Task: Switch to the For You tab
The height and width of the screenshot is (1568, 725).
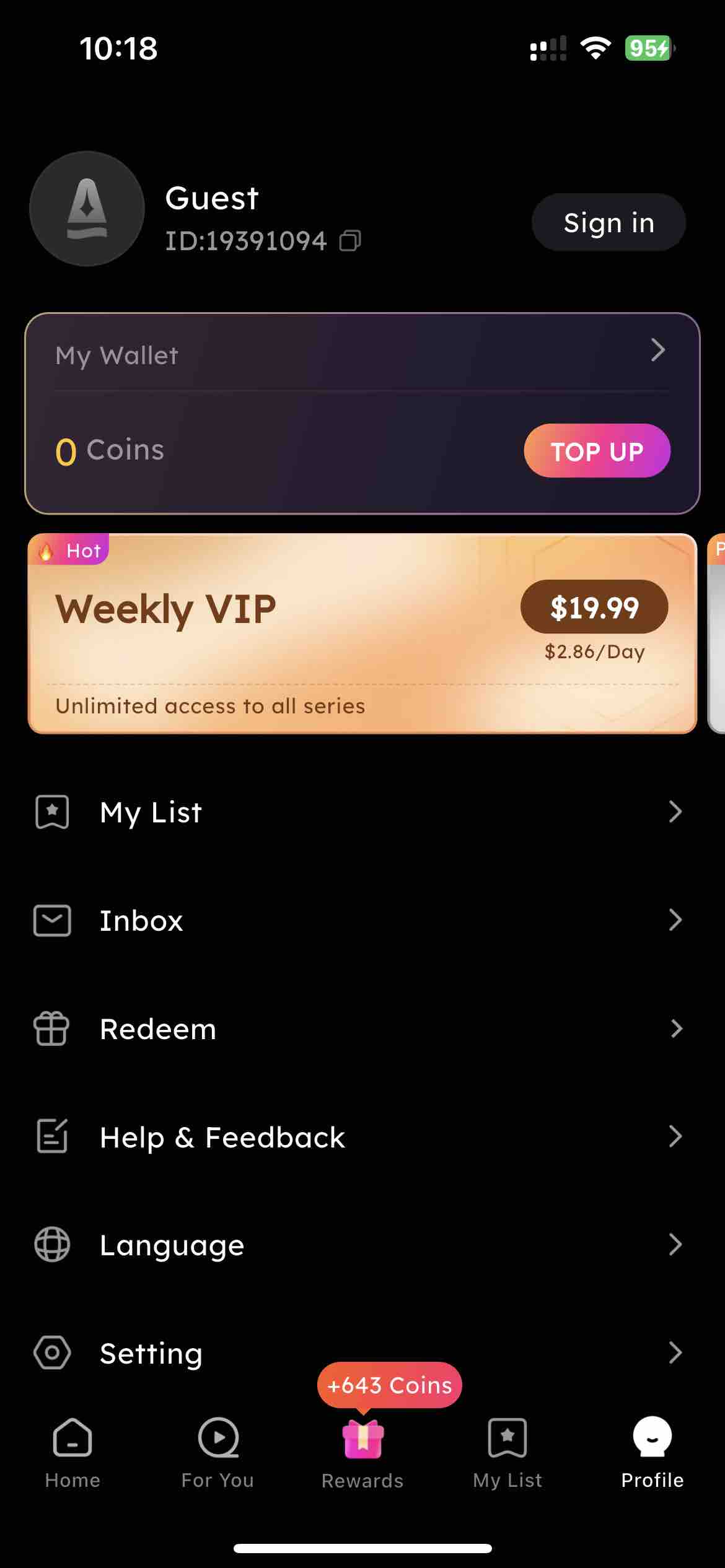Action: coord(217,1453)
